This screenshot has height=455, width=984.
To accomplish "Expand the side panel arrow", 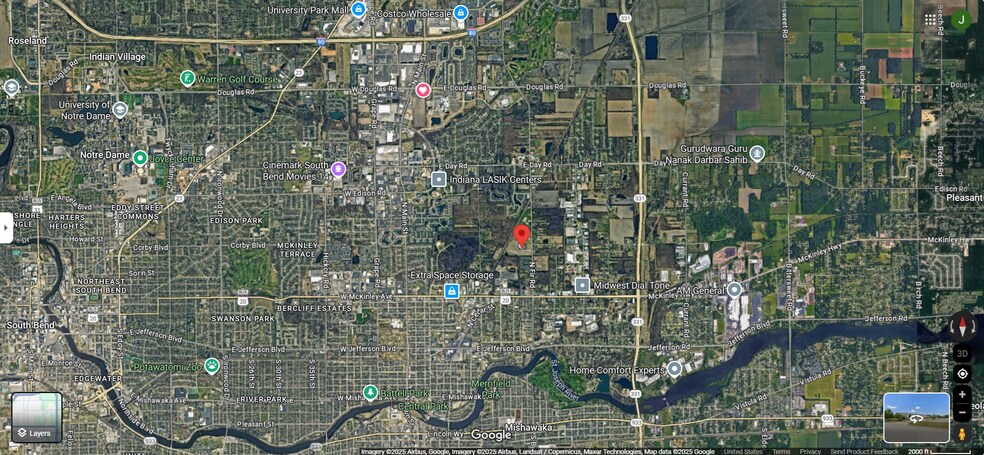I will [6, 227].
